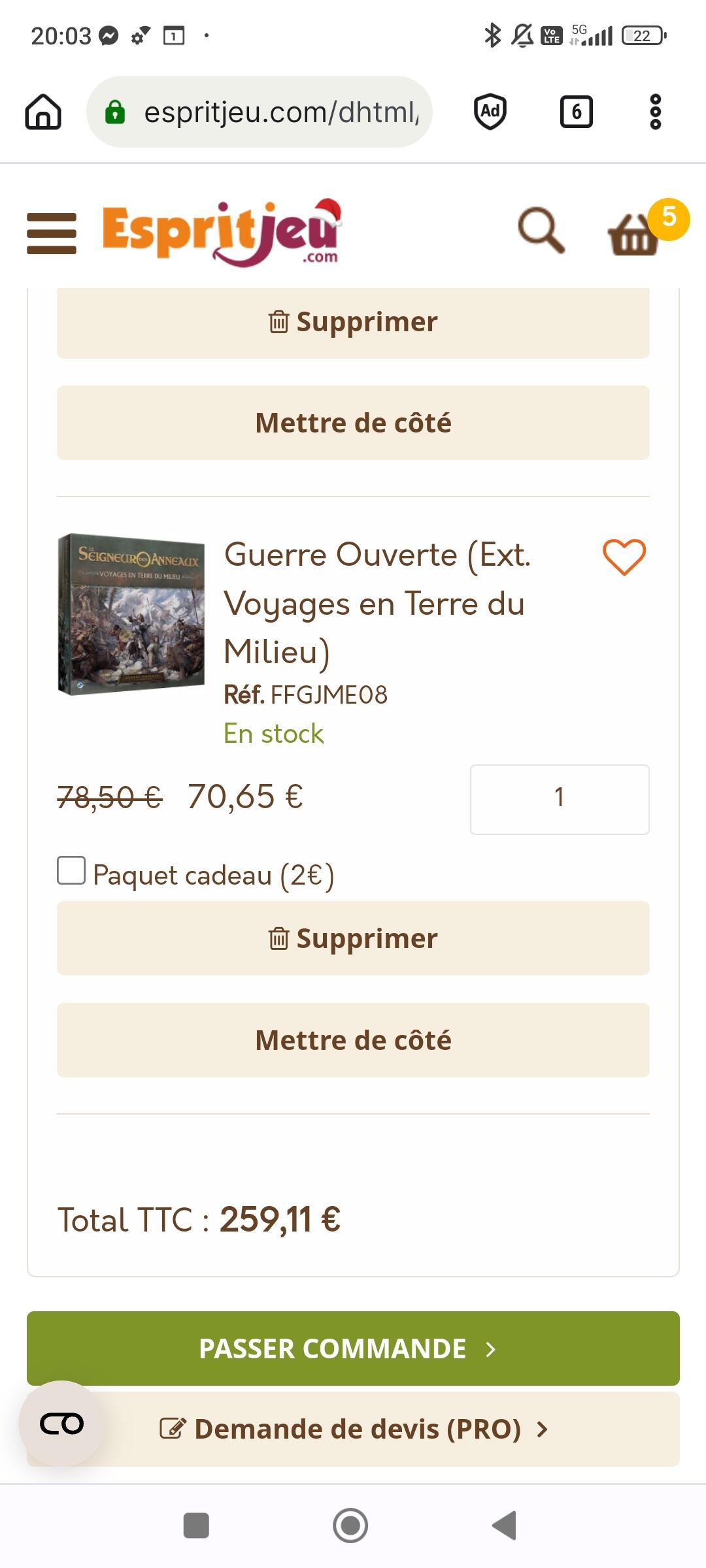
Task: Check the Paquet cadeau (2€) box
Action: pyautogui.click(x=71, y=870)
